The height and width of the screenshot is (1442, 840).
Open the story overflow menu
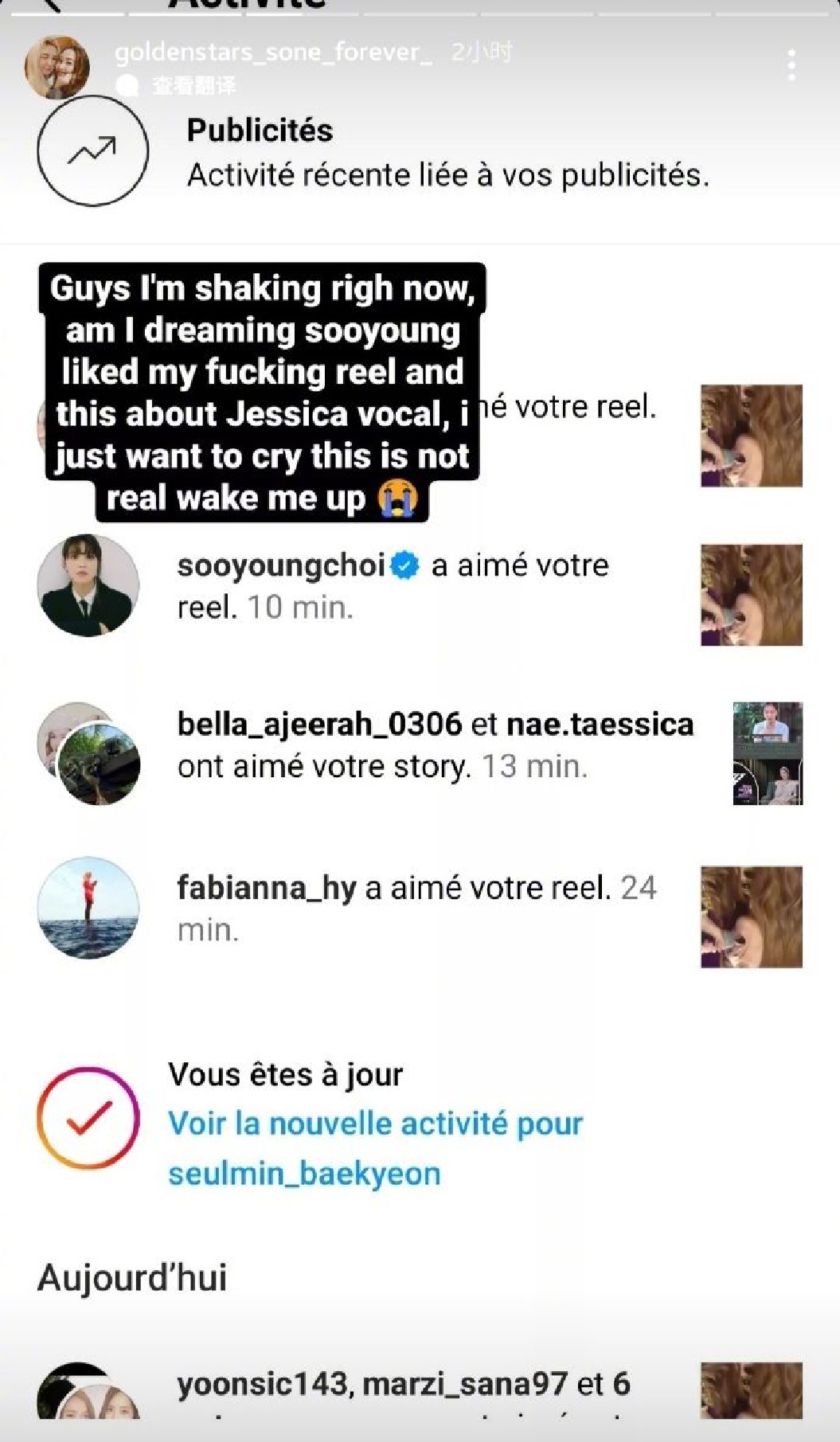tap(791, 64)
